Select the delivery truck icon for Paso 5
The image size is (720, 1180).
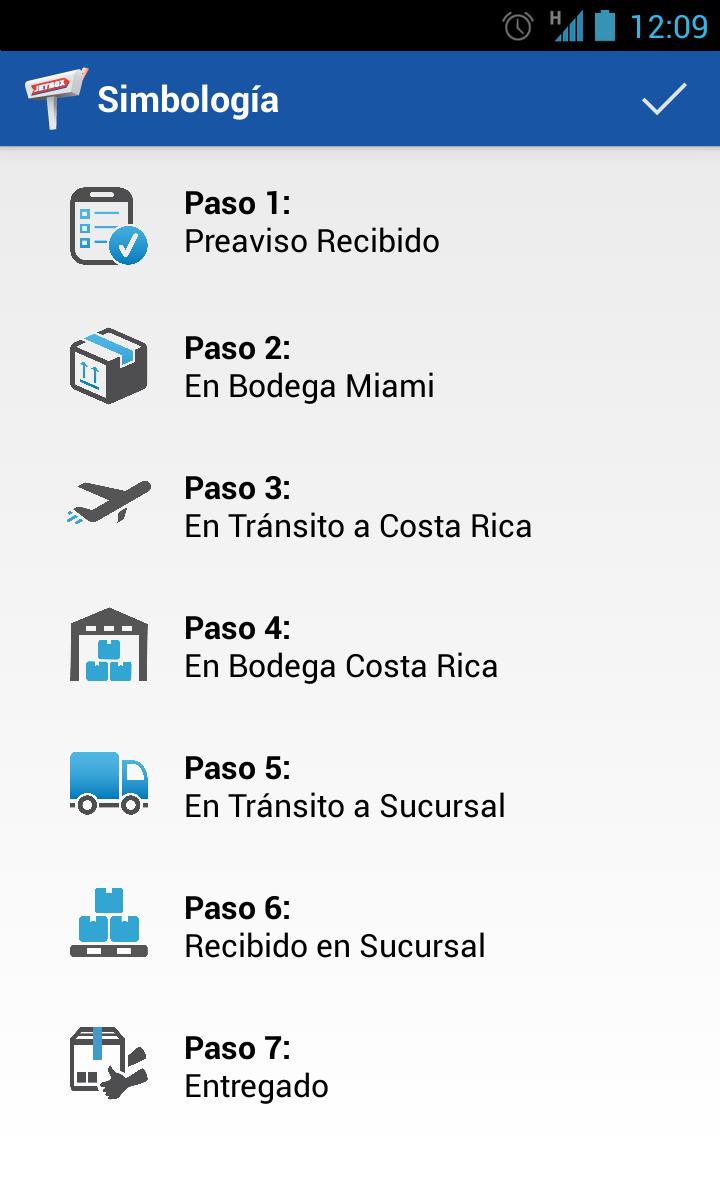coord(106,784)
